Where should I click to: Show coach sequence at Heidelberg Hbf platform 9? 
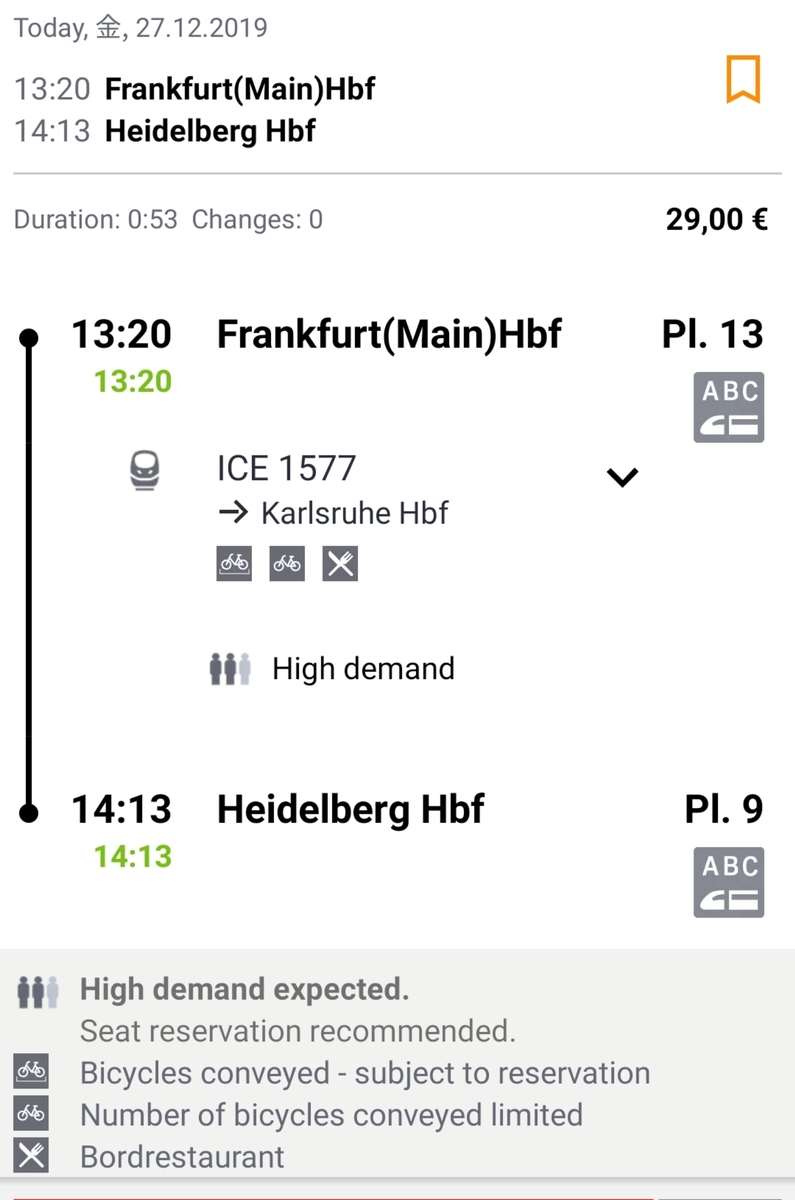tap(729, 883)
